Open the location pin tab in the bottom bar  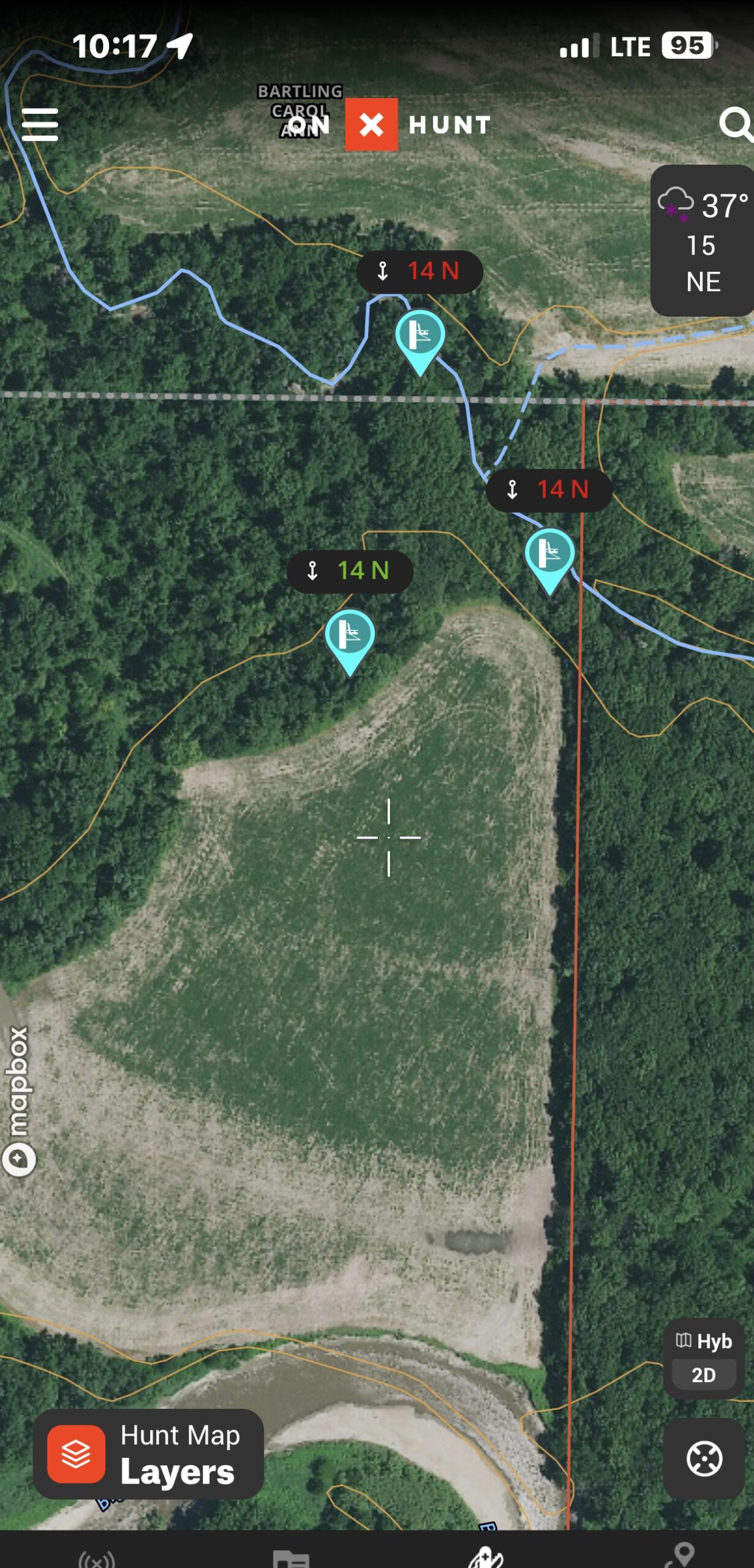[681, 1556]
